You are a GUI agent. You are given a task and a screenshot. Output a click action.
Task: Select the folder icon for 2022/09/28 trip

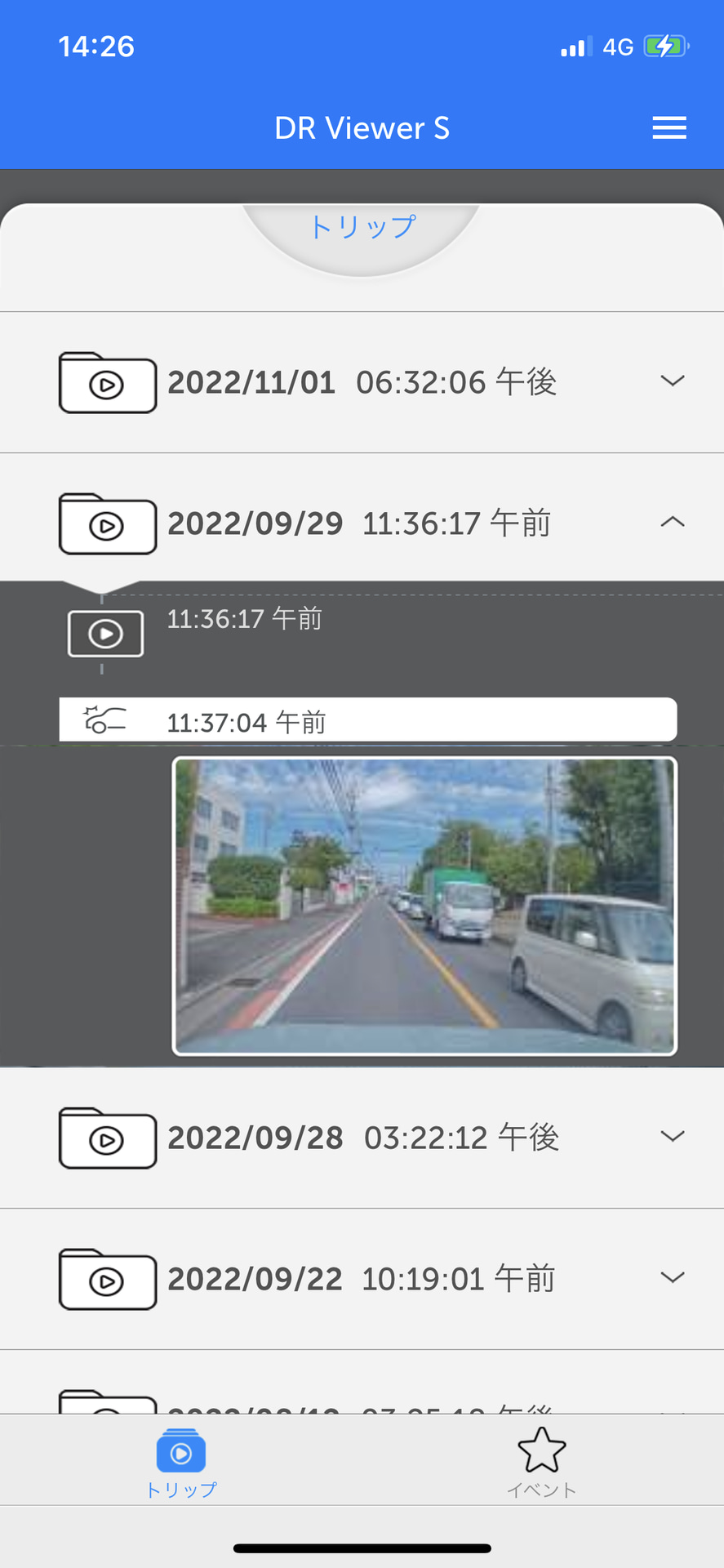click(107, 1138)
